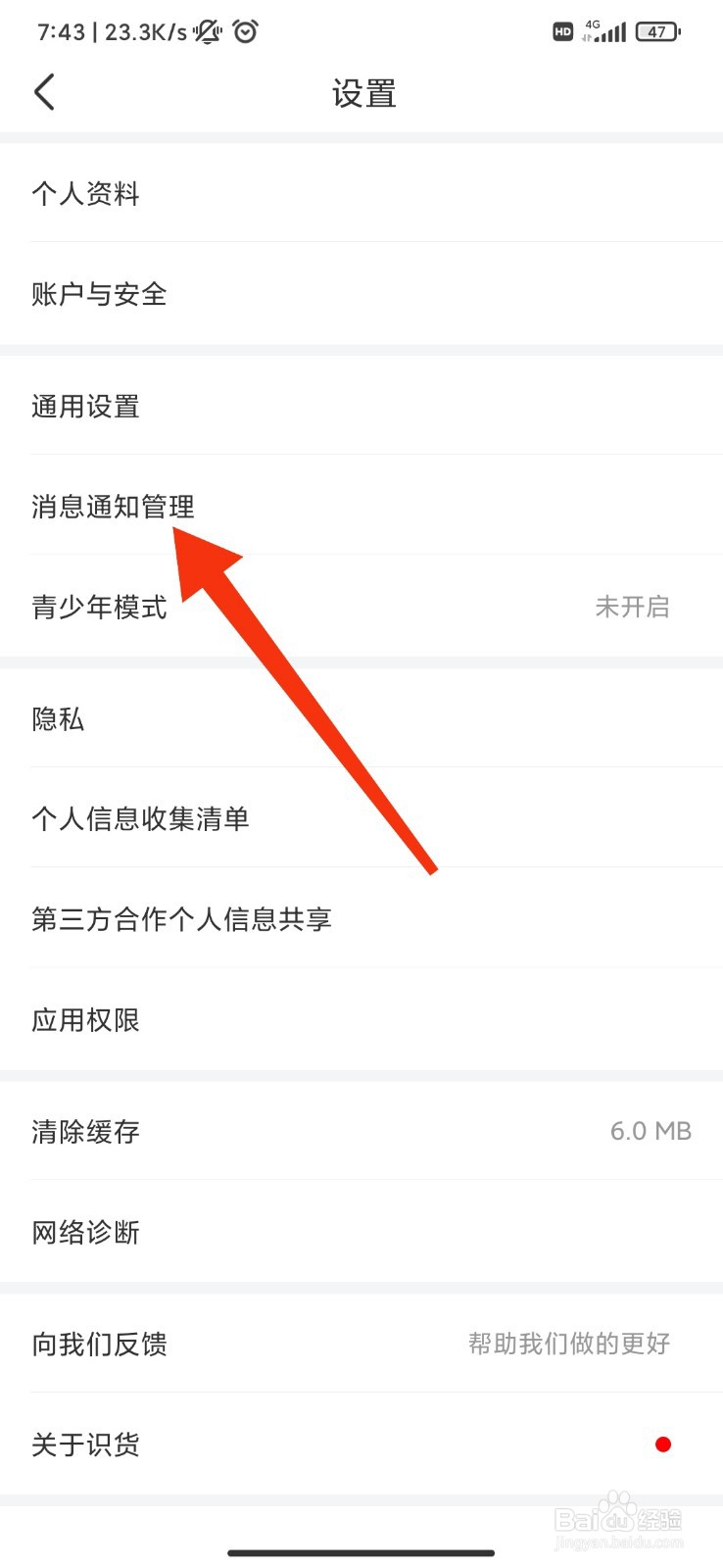The height and width of the screenshot is (1568, 723).
Task: Tap the 4G signal strength icon
Action: coord(604,31)
